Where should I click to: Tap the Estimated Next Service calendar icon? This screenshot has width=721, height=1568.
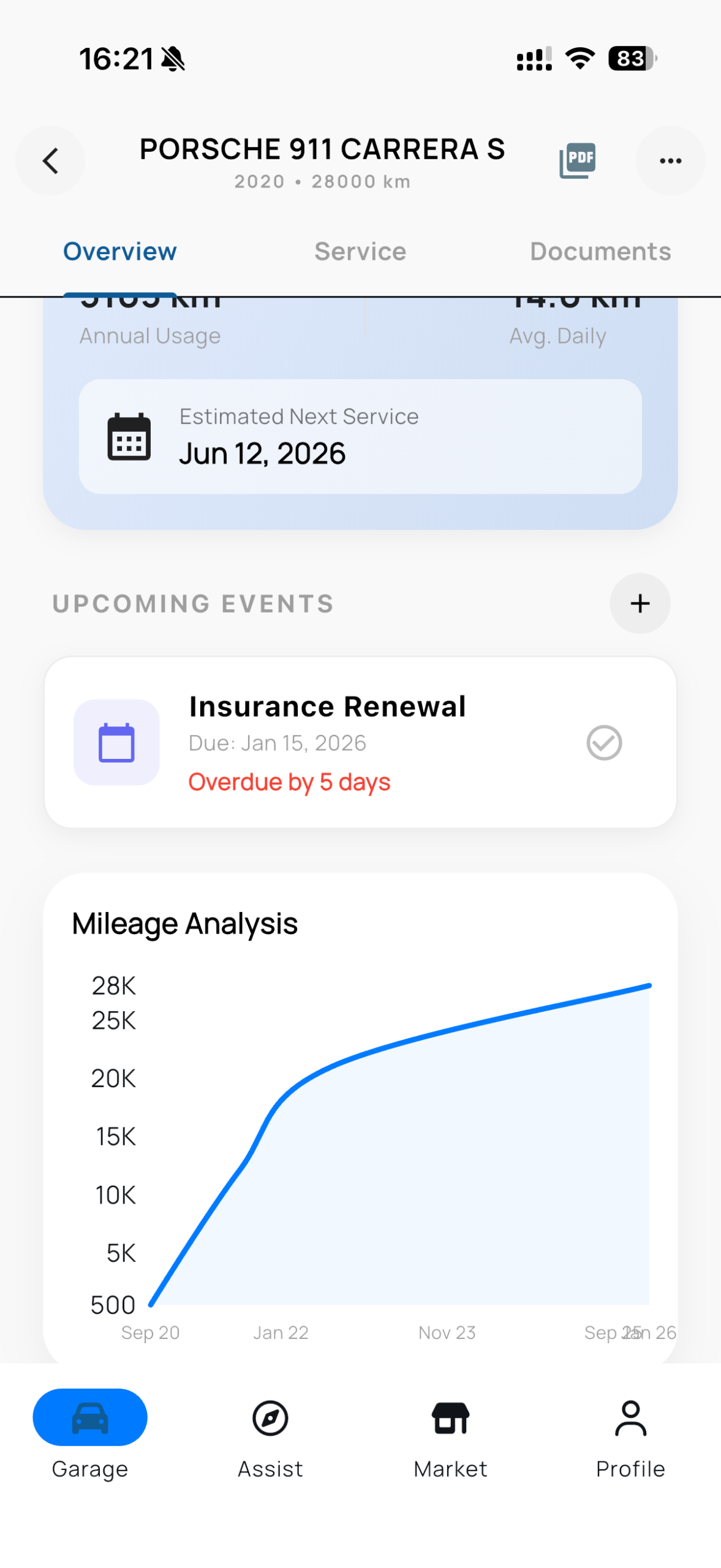coord(129,436)
